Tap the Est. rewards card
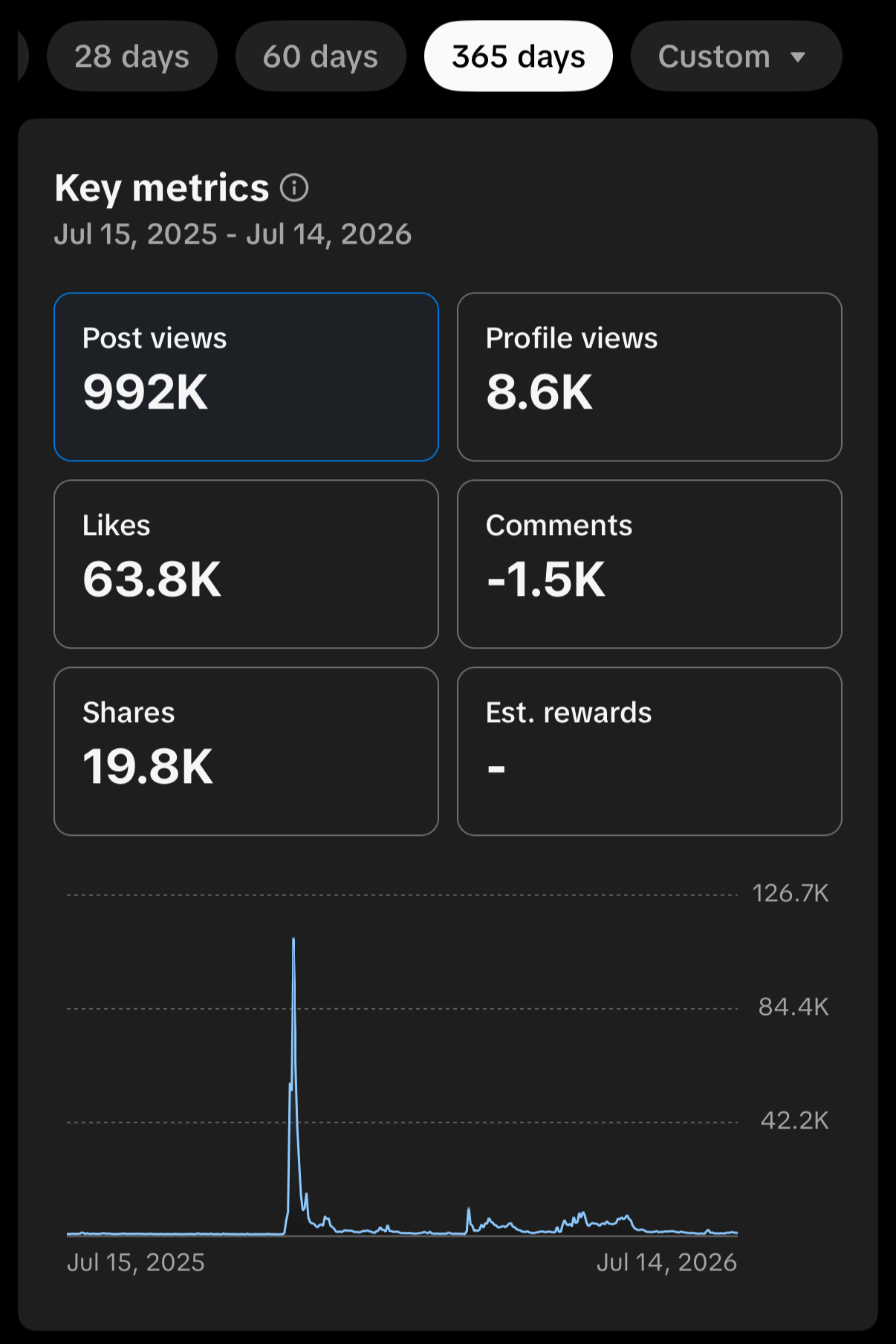 (649, 751)
